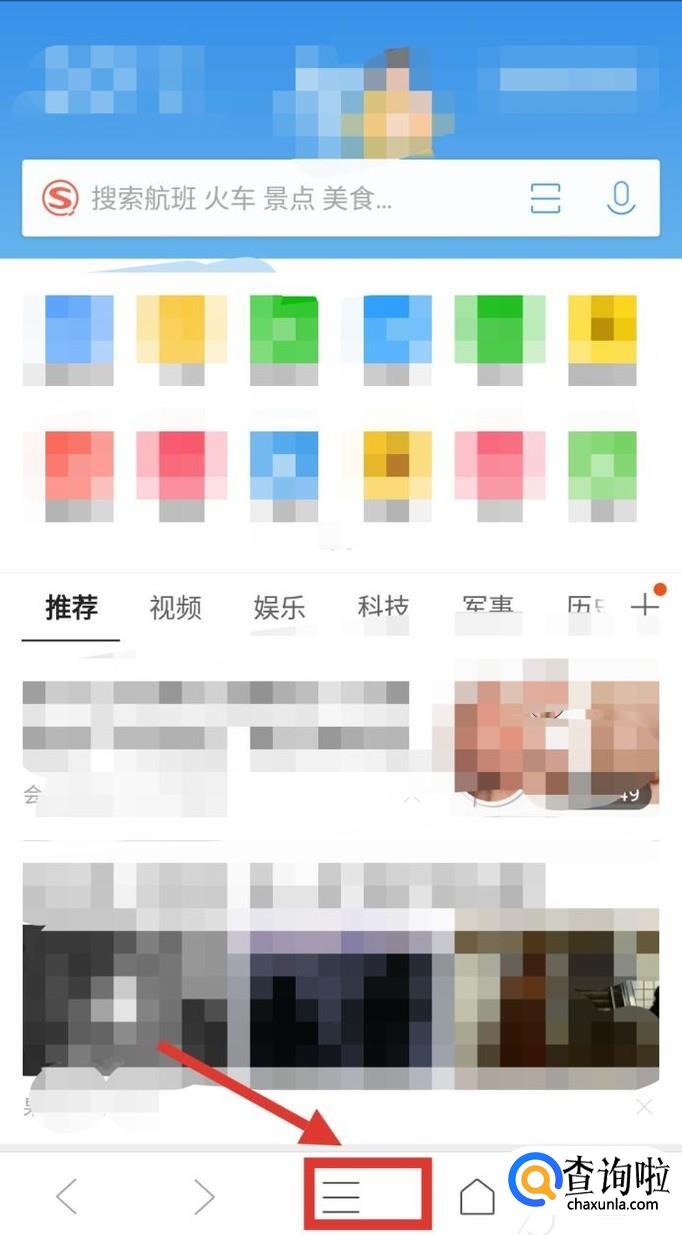Screen dimensions: 682x1235
Task: Go forward with the right arrow
Action: click(204, 1196)
